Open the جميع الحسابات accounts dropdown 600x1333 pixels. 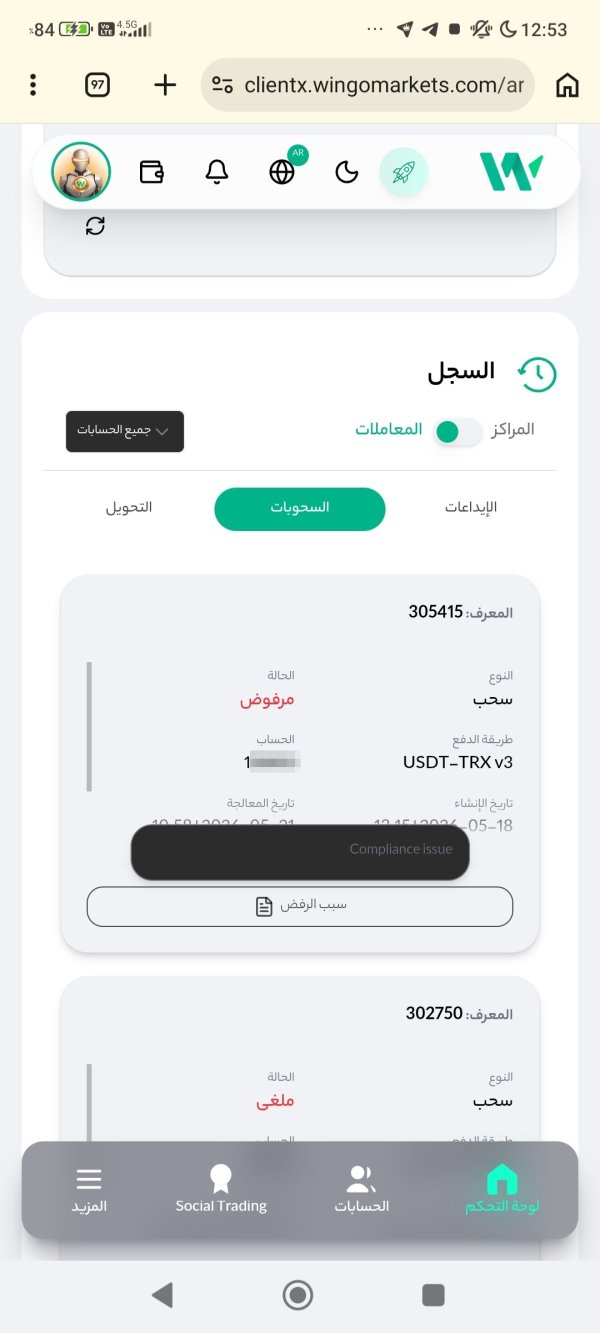coord(125,431)
